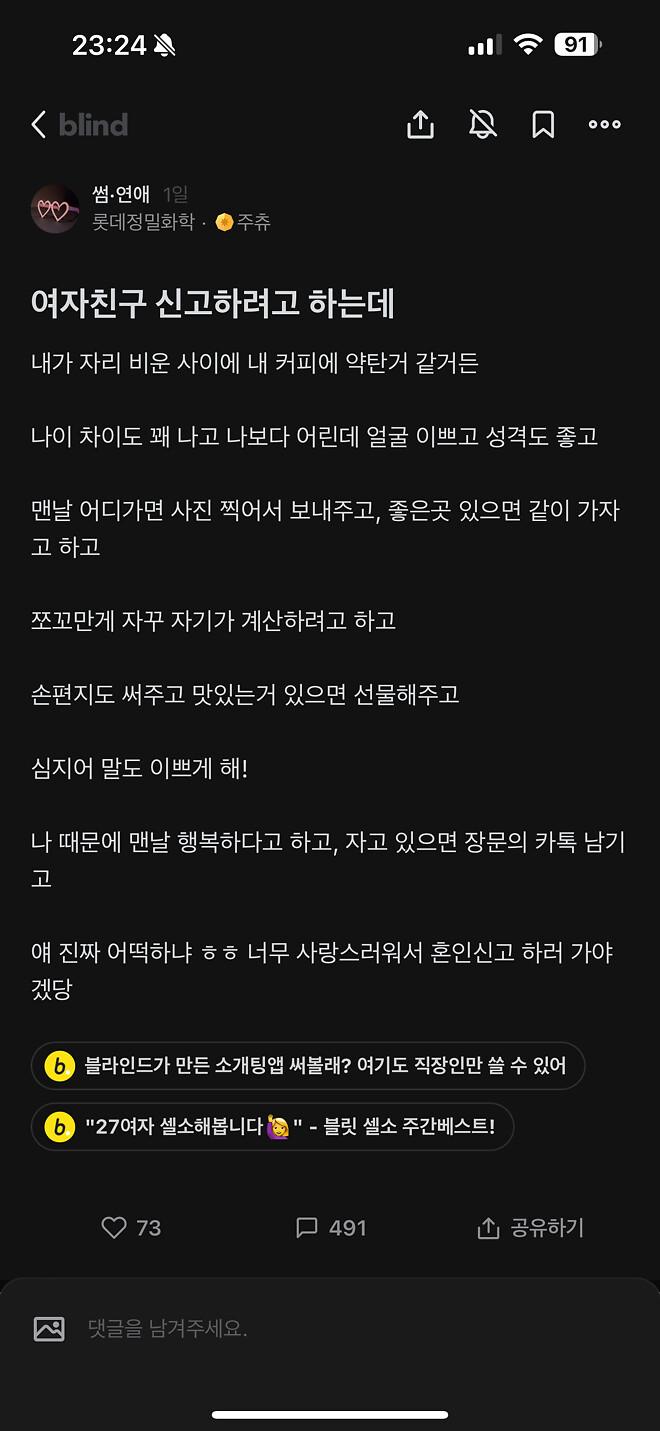Open the 27여자 셀소해봅니다 banner

pyautogui.click(x=272, y=1127)
